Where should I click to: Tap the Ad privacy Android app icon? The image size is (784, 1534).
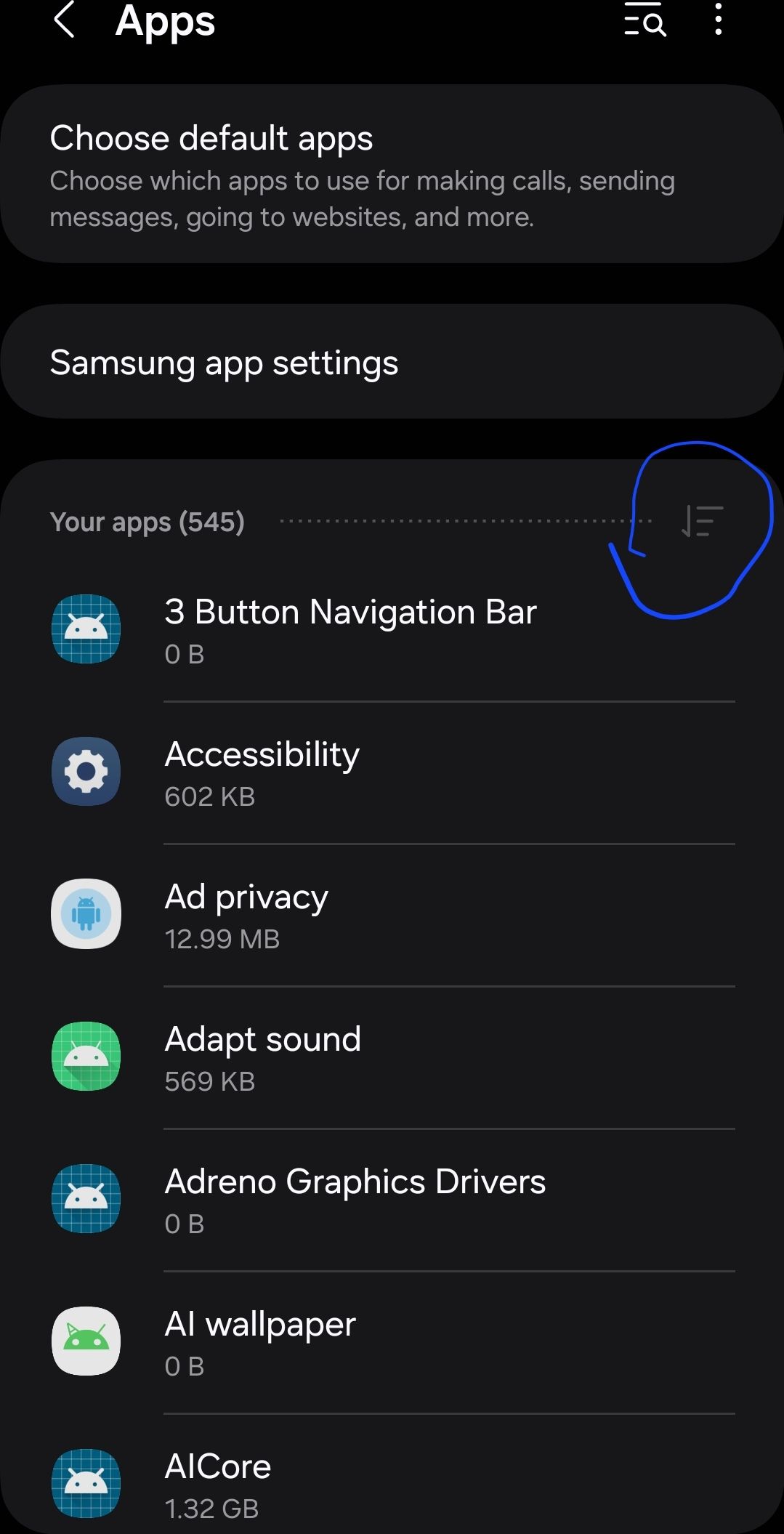click(x=86, y=914)
